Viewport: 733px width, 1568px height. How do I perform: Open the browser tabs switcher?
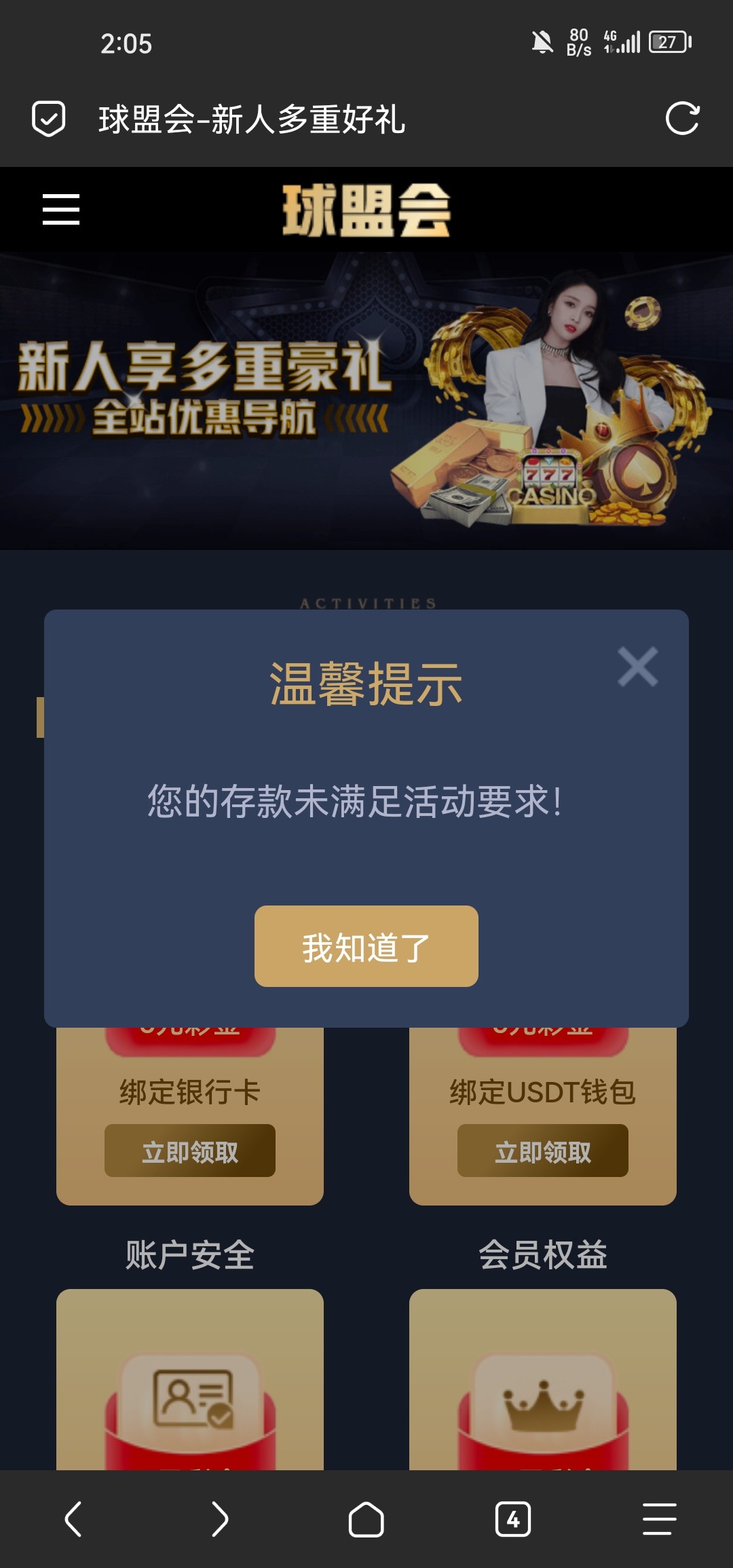(513, 1519)
